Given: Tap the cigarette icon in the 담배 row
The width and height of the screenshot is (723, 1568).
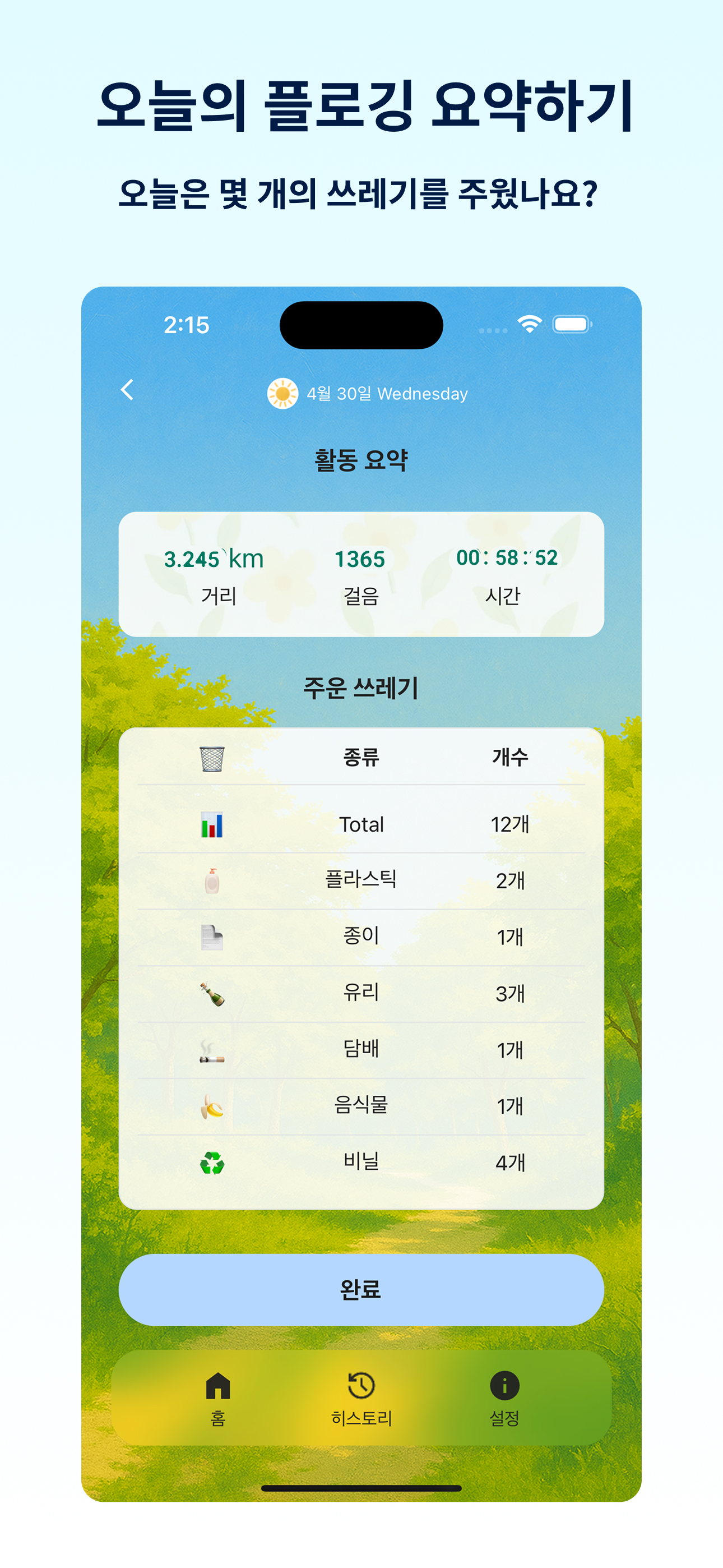Looking at the screenshot, I should 212,1049.
